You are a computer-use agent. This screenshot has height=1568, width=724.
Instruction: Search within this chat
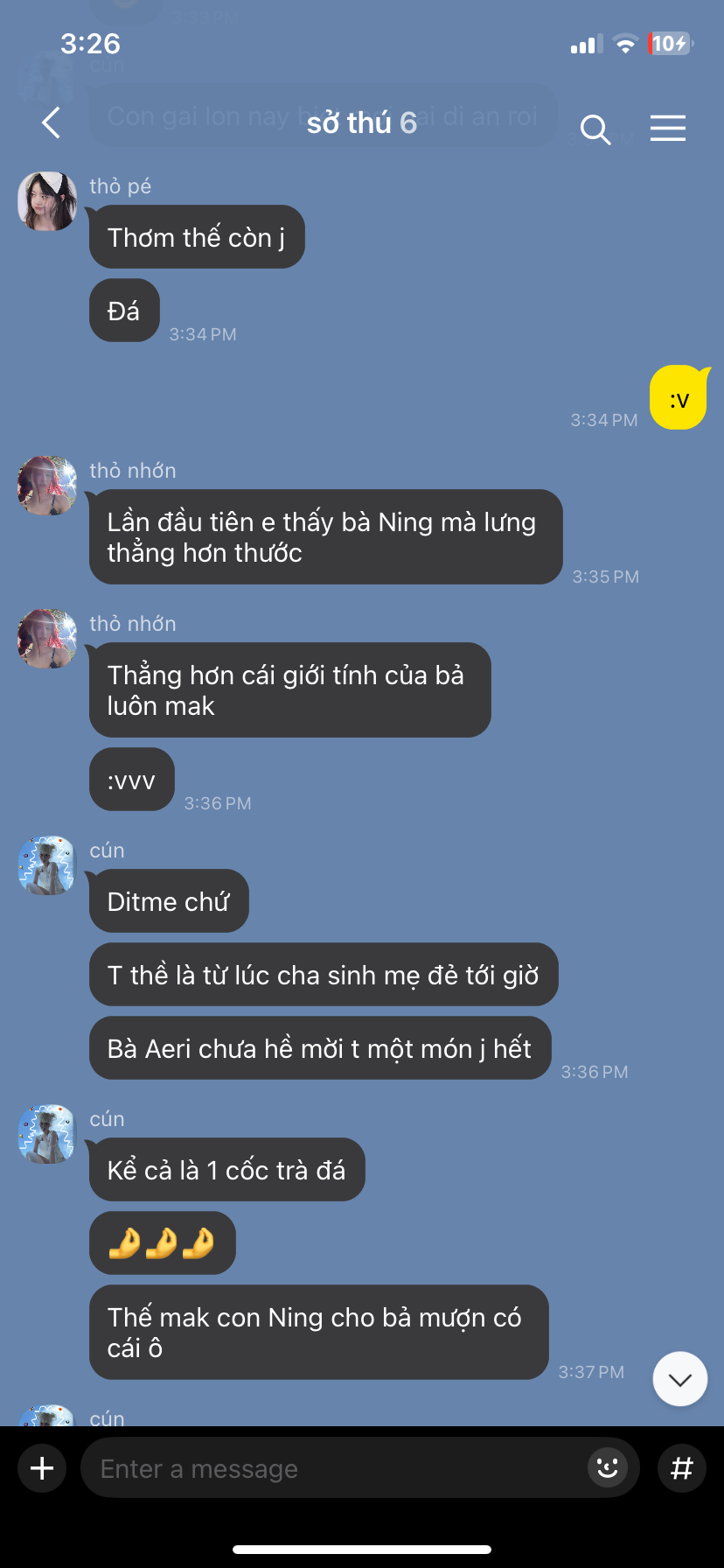pyautogui.click(x=595, y=129)
